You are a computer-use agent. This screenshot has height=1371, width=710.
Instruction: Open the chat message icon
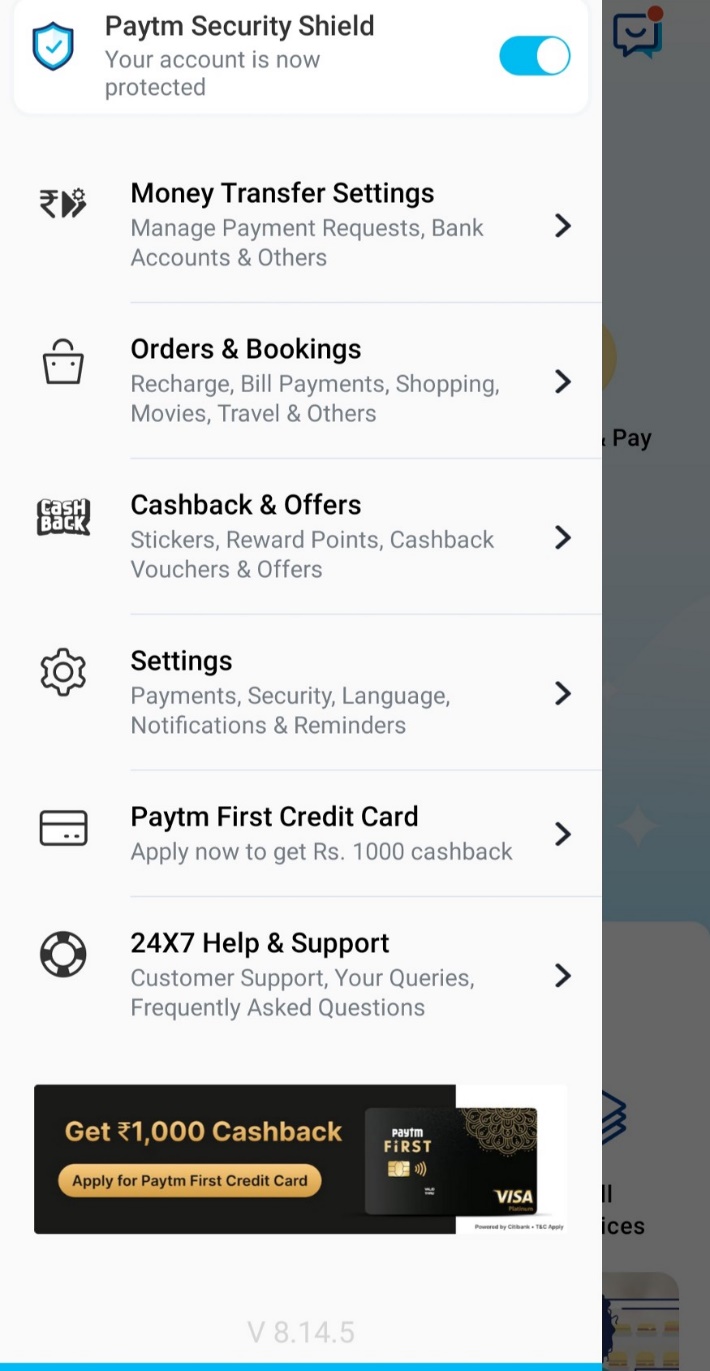tap(638, 33)
